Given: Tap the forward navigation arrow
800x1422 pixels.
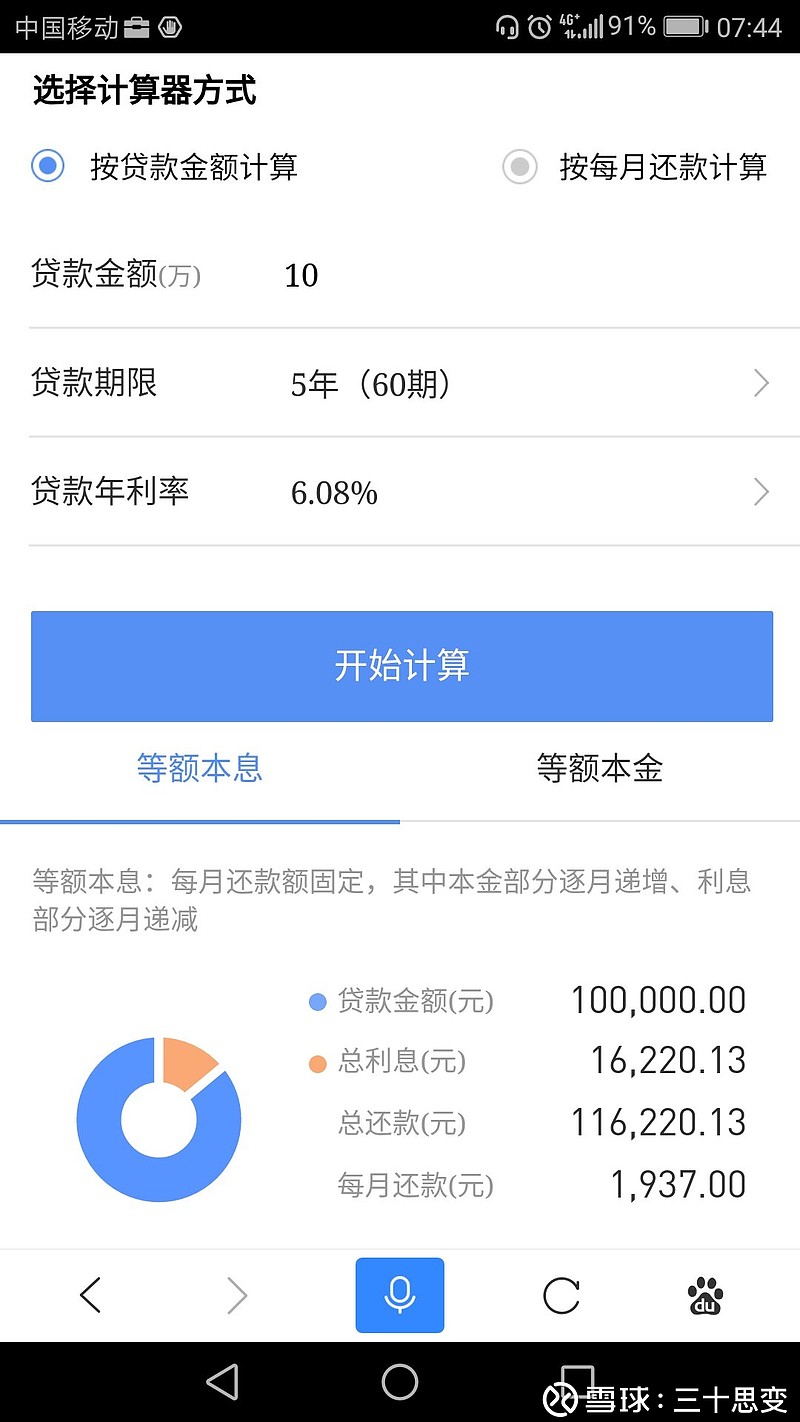Looking at the screenshot, I should click(x=237, y=1294).
